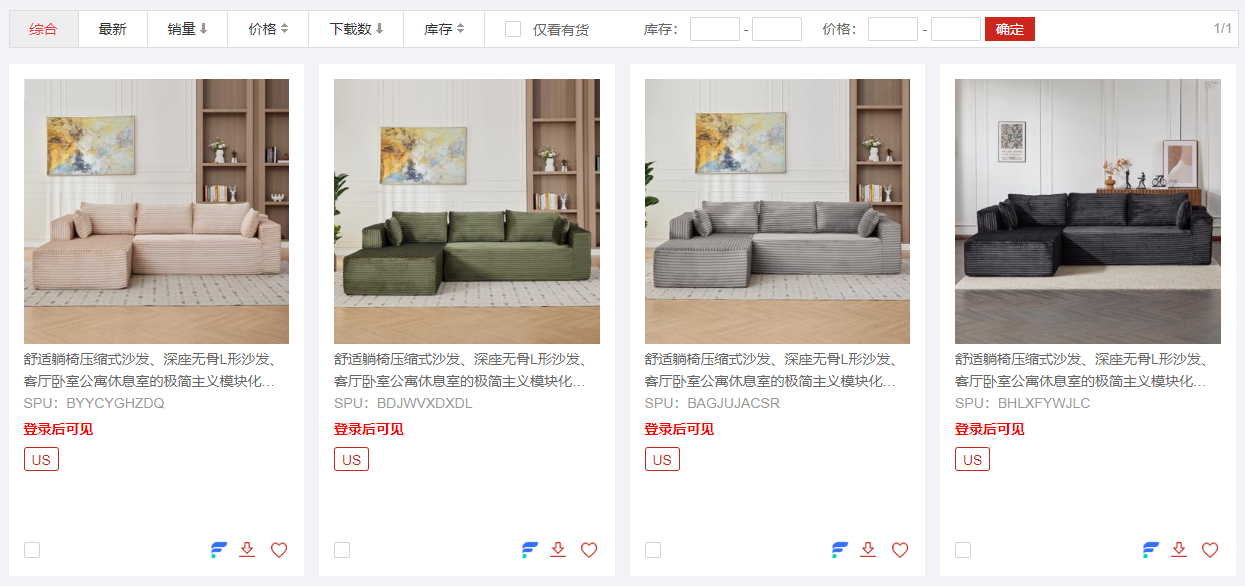Confirm filters with 确定 button
The image size is (1245, 586).
1009,29
